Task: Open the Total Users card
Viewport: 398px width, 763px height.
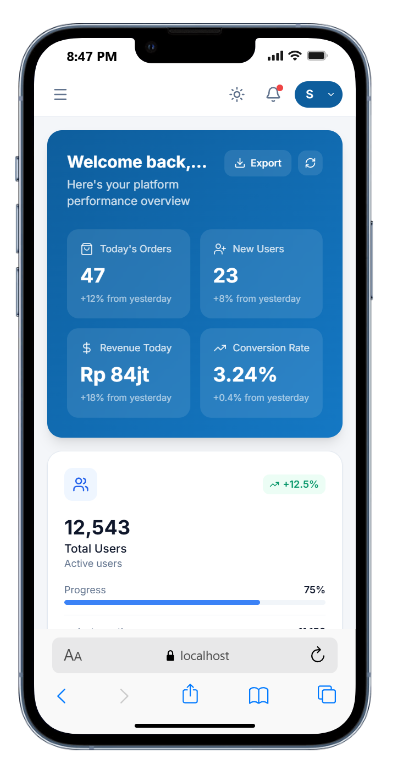Action: [x=195, y=540]
